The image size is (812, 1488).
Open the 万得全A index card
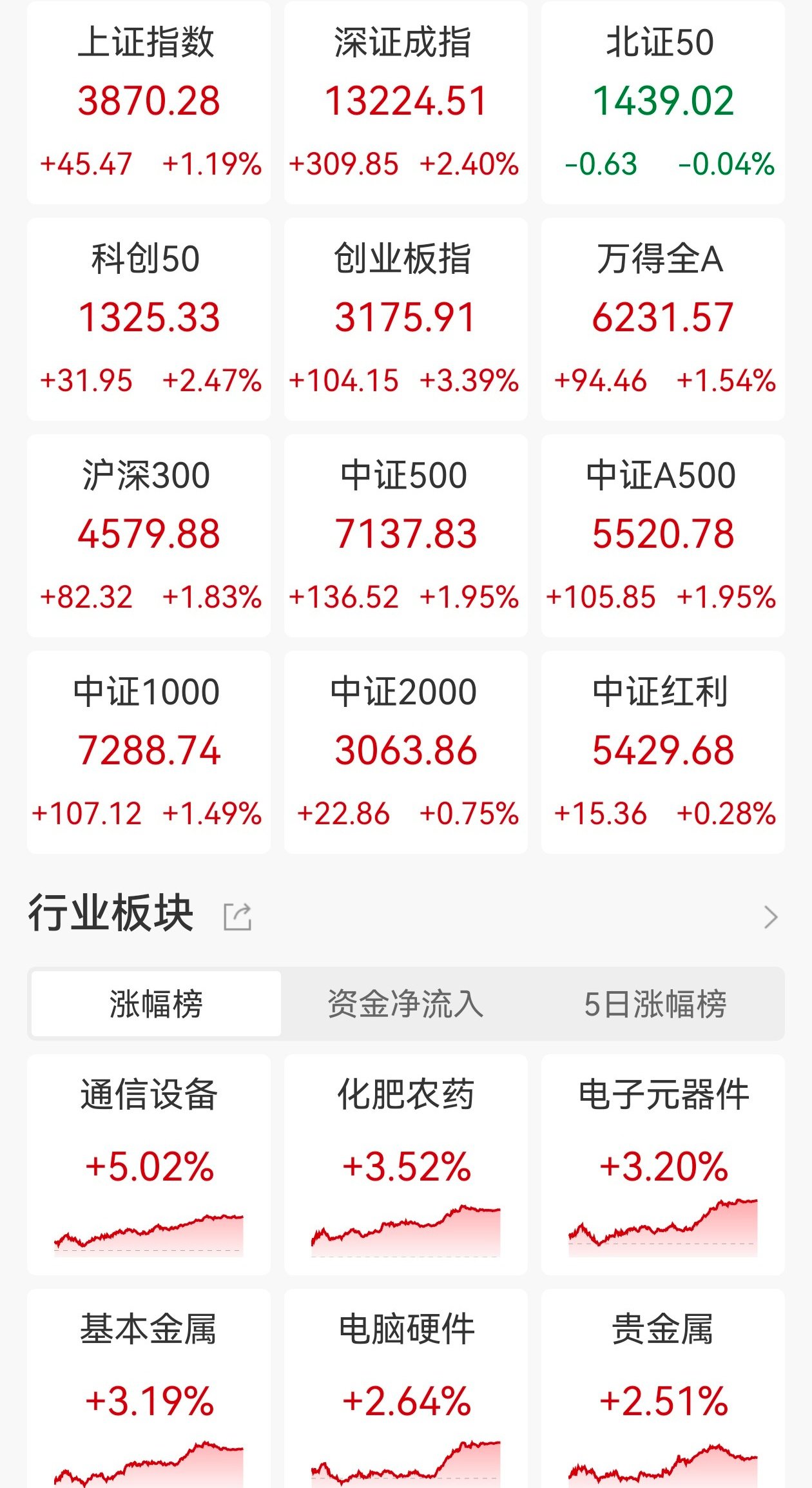(662, 320)
